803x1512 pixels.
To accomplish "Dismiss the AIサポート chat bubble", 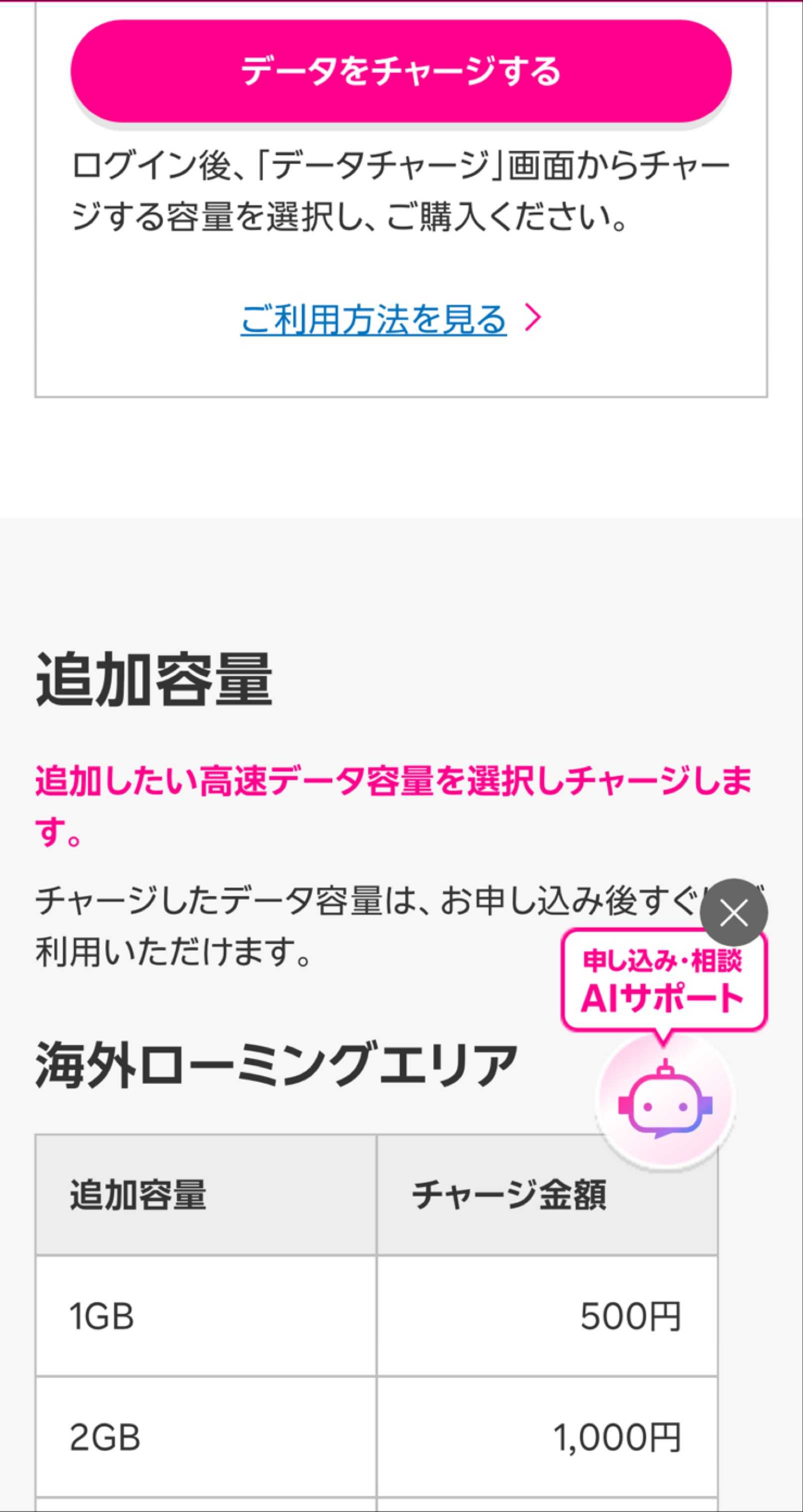I will (733, 913).
